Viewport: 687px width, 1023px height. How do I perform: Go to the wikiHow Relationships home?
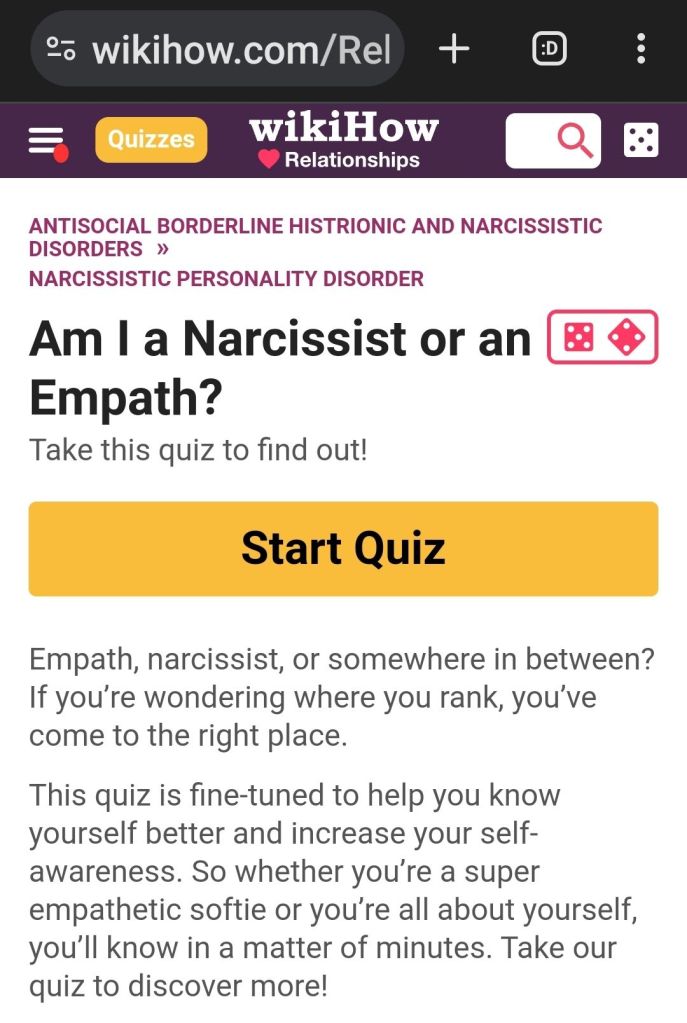tap(343, 141)
